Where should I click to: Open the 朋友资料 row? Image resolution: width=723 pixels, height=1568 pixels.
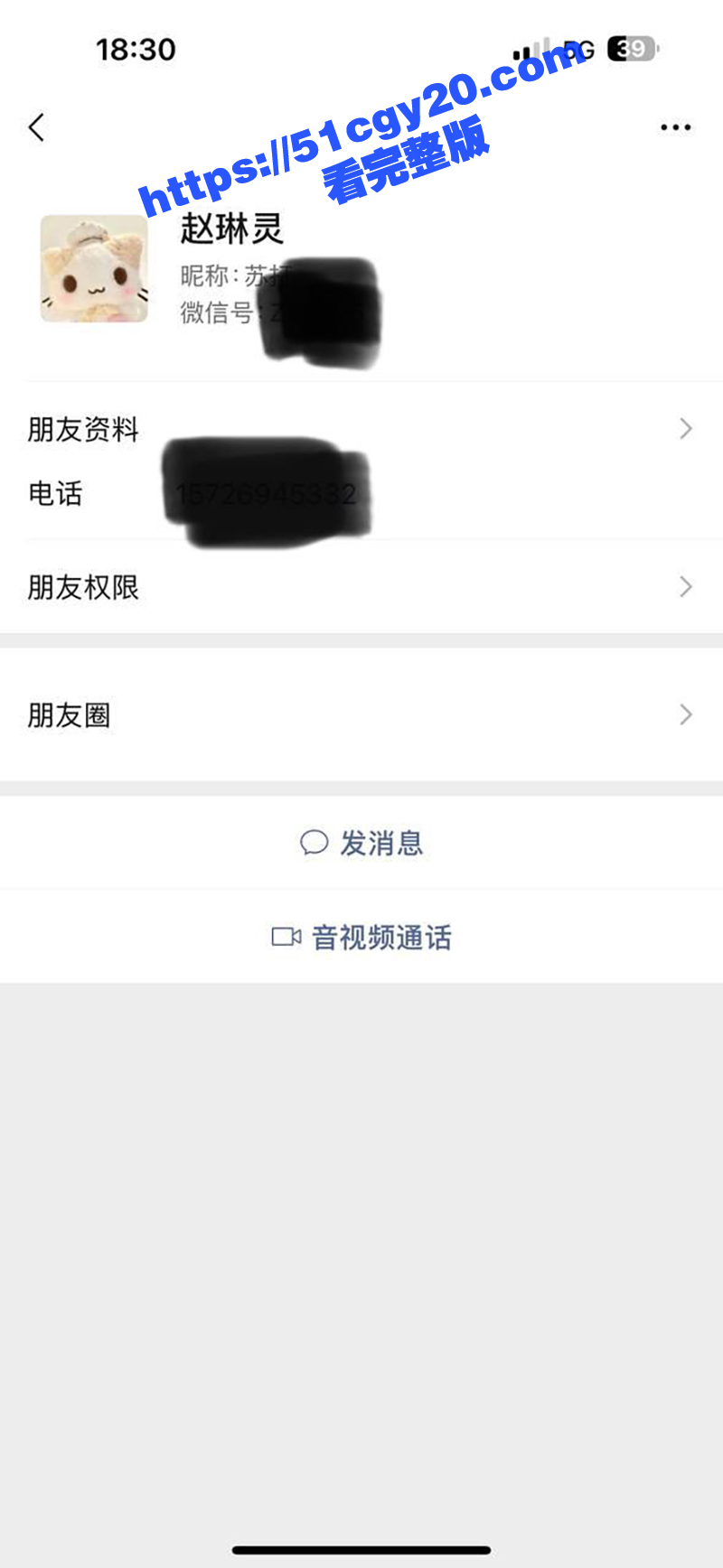361,429
